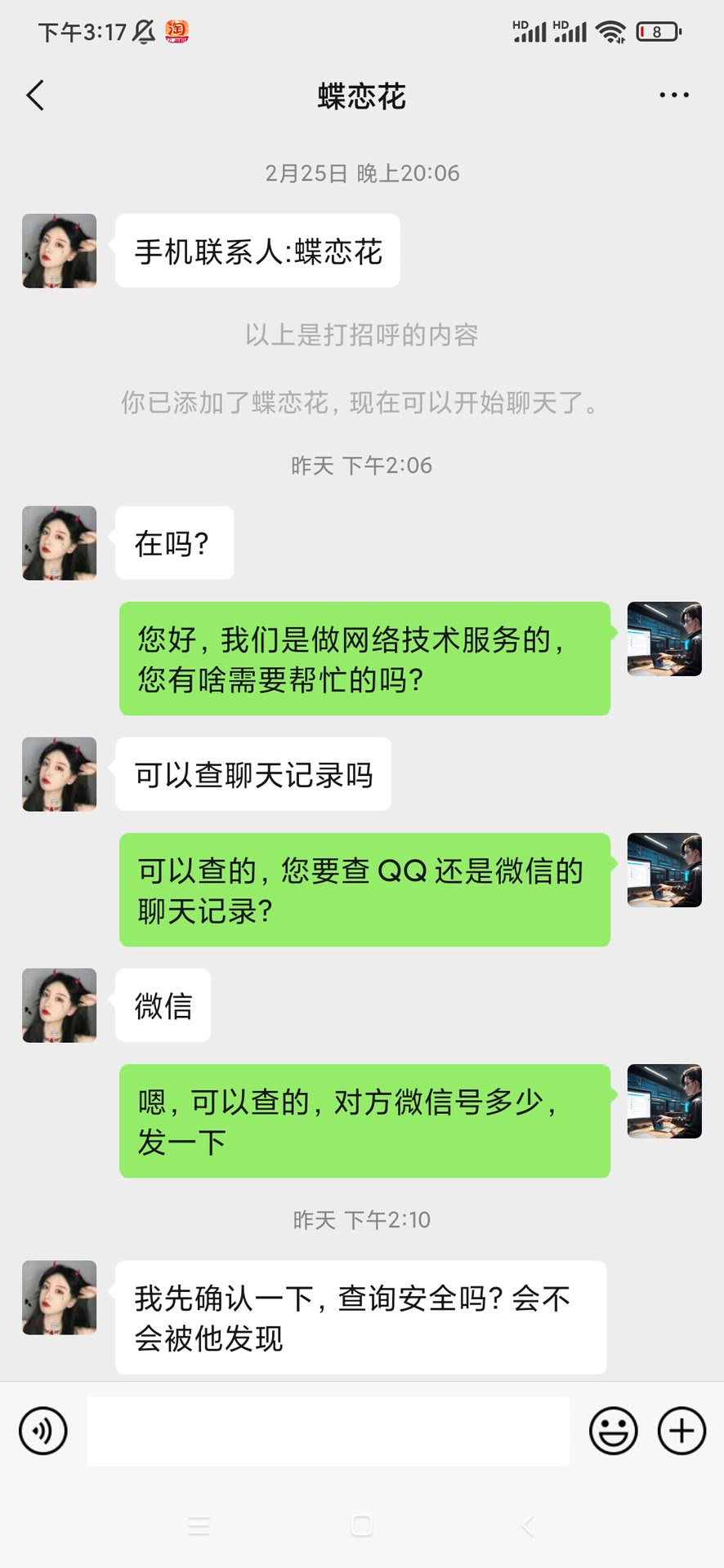Tap the text input field to type a message
Viewport: 724px width, 1568px height.
[327, 1431]
